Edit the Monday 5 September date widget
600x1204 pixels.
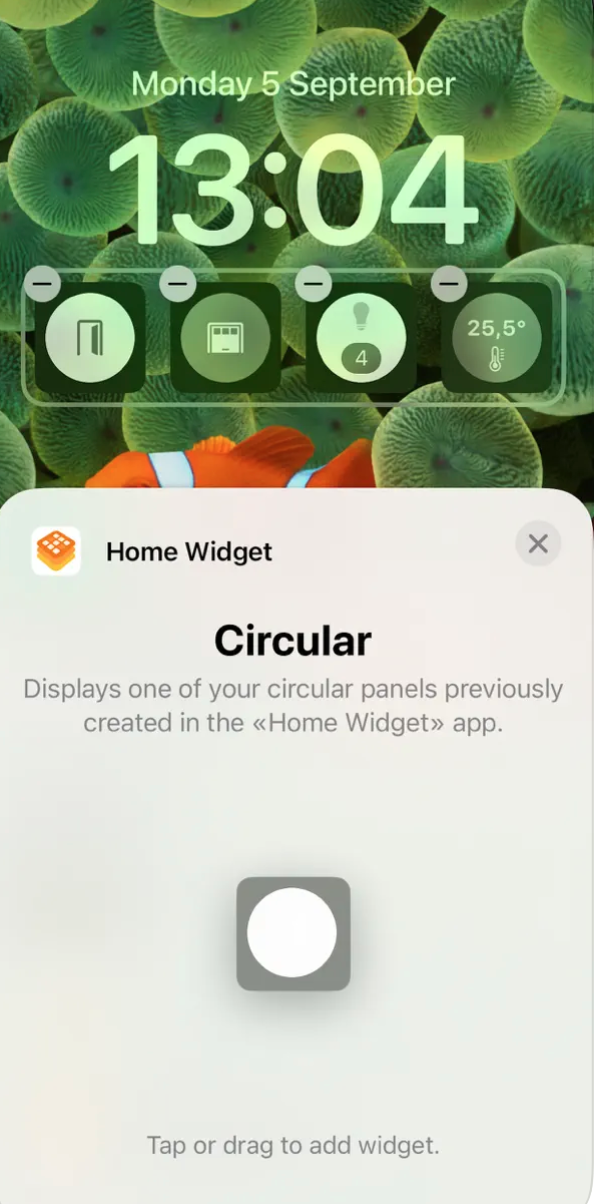coord(293,84)
